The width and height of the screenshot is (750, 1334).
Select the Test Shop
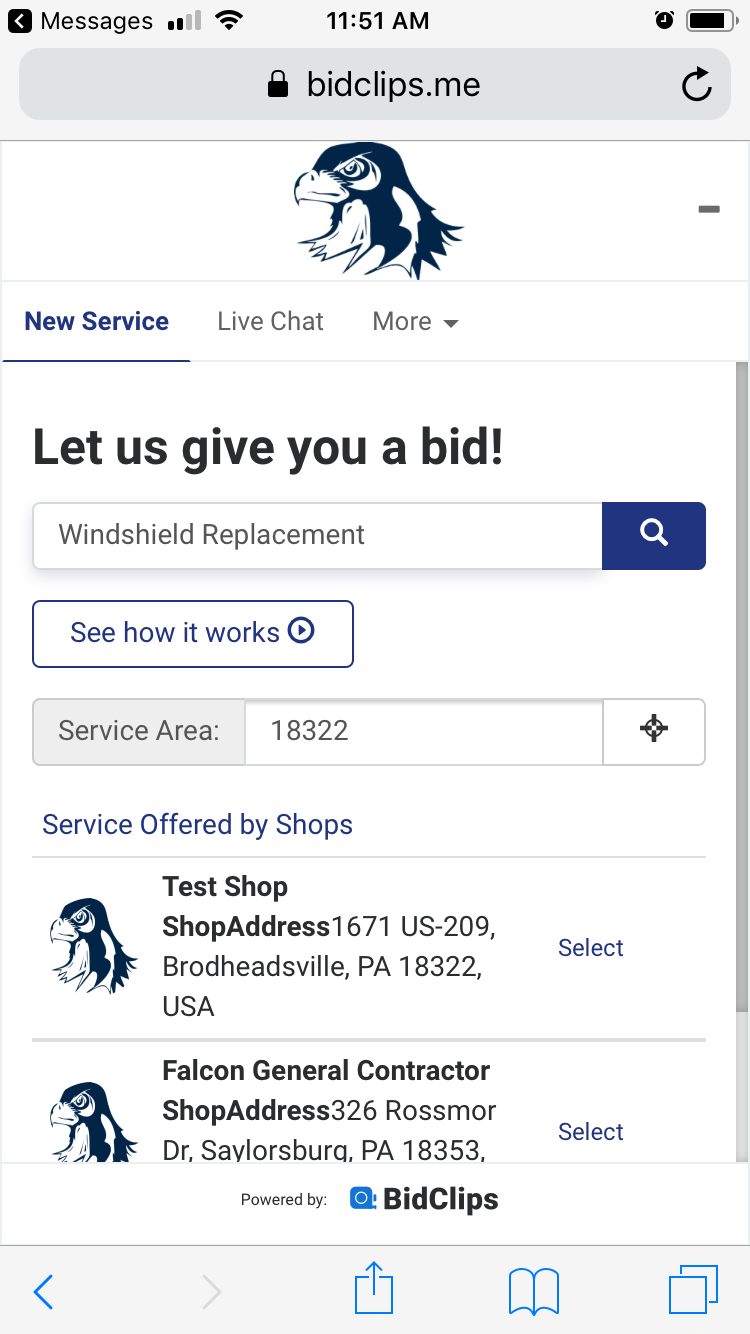point(590,947)
